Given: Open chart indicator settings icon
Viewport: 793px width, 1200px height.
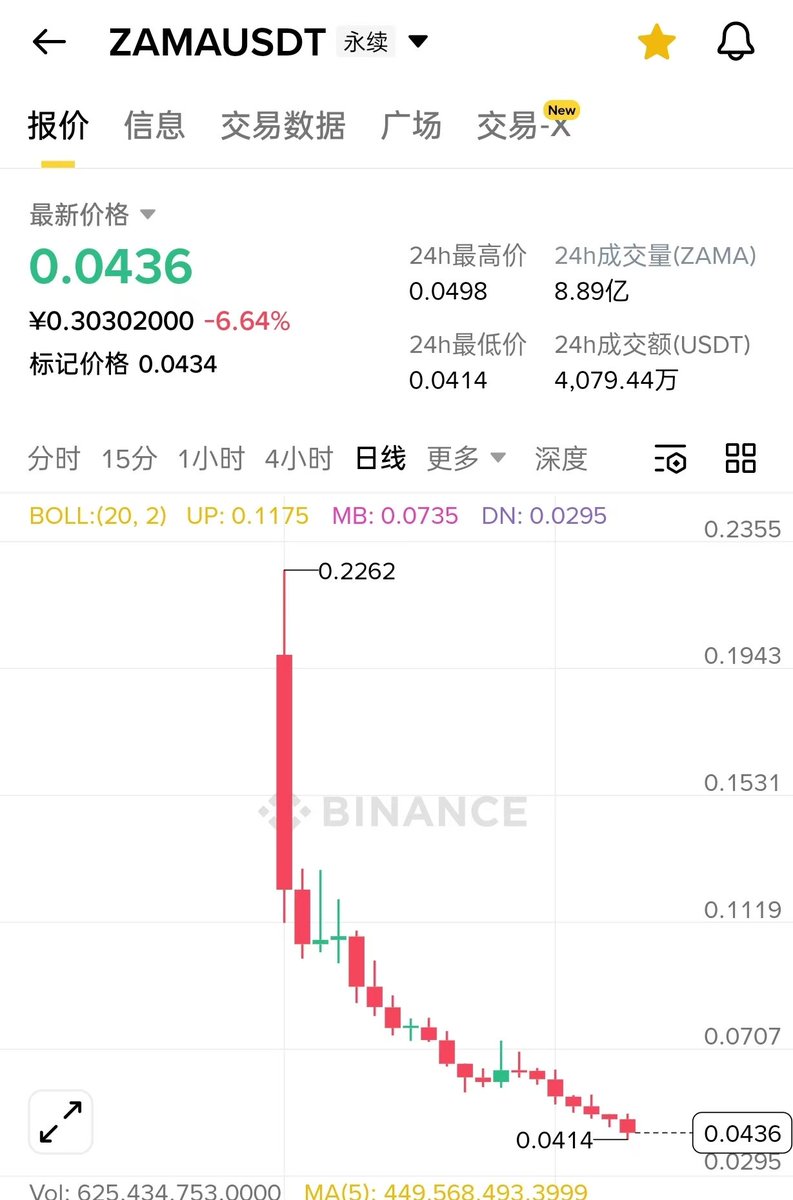Looking at the screenshot, I should pyautogui.click(x=670, y=459).
